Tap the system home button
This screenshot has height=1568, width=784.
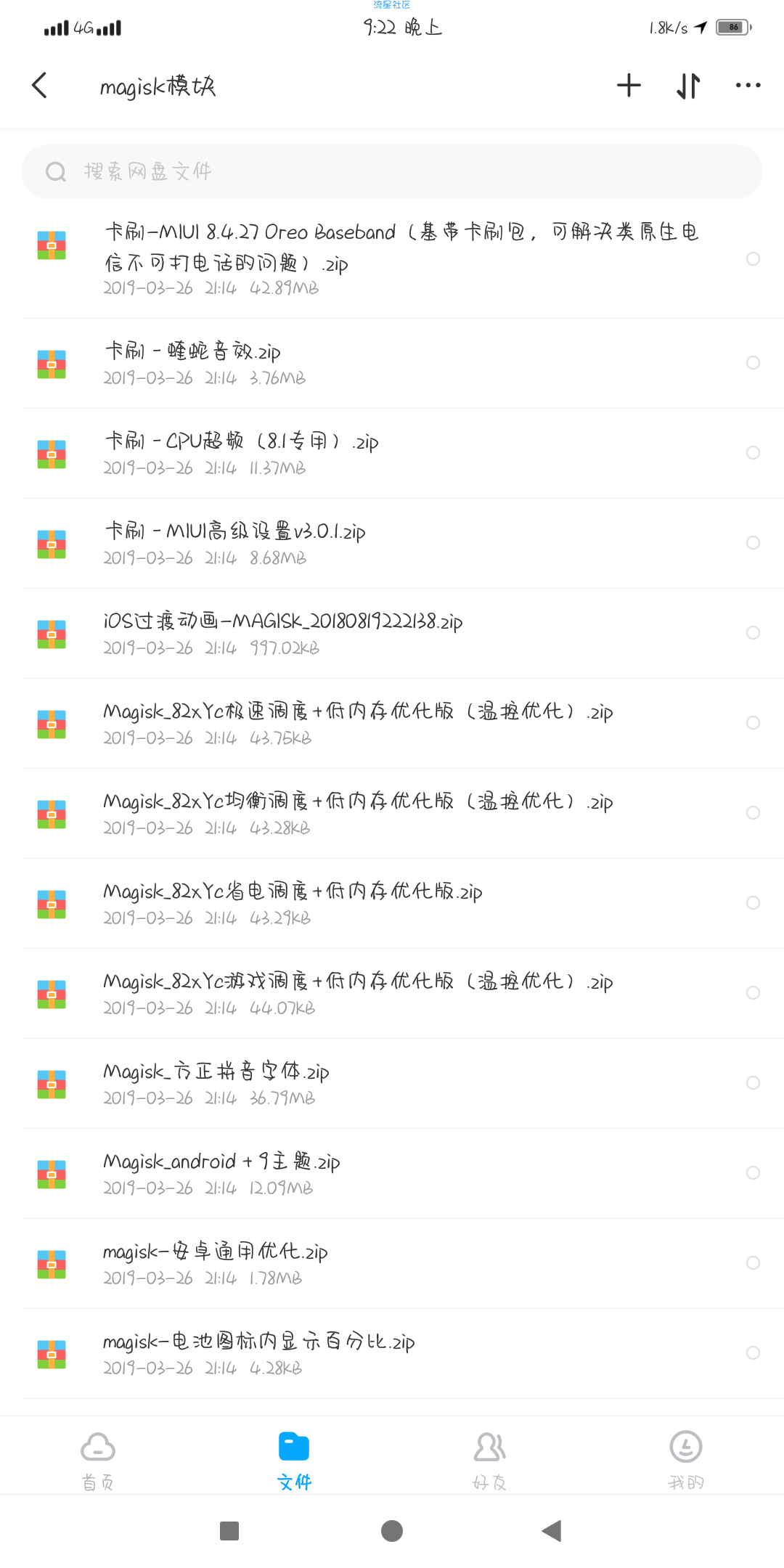392,1531
